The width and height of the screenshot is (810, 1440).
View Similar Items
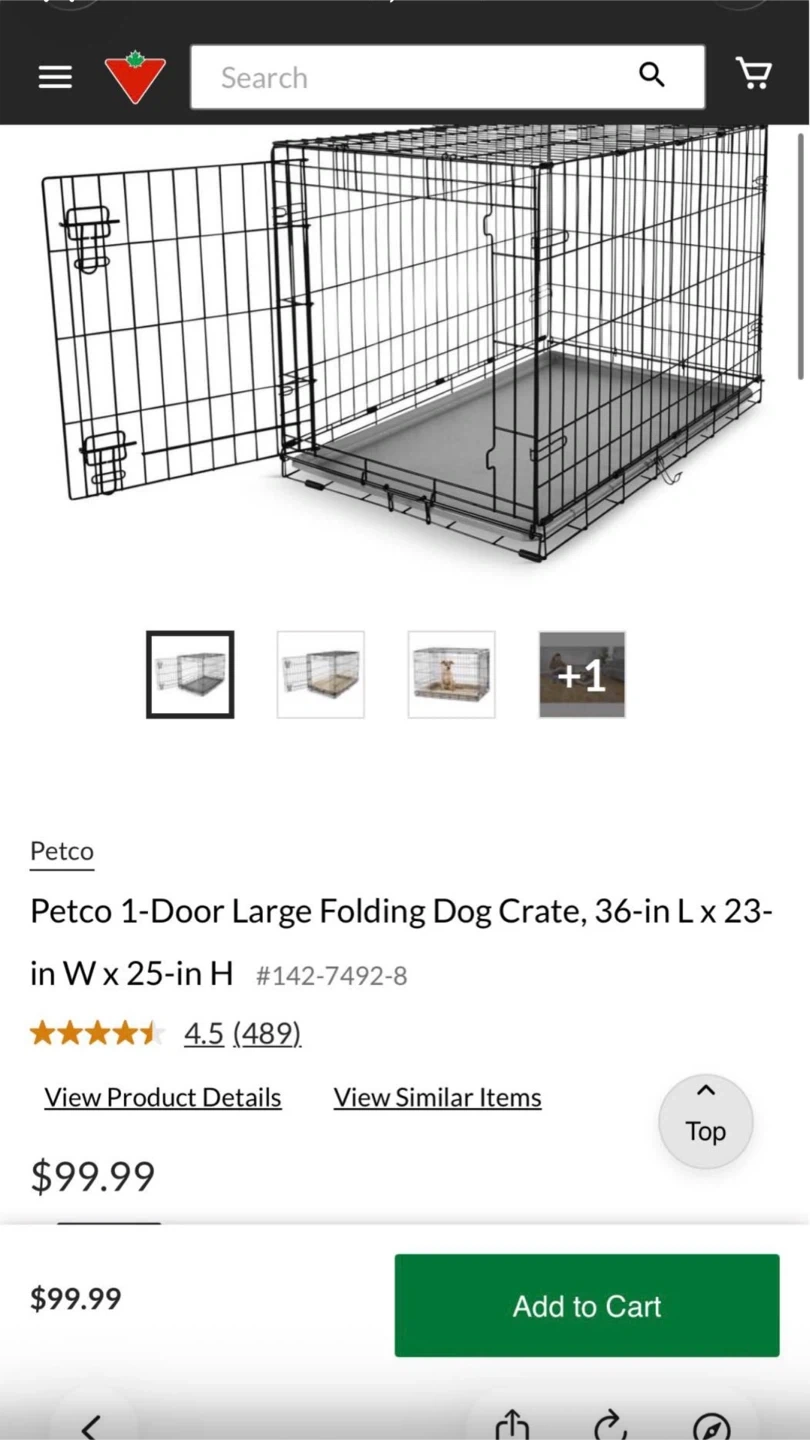pos(437,1097)
